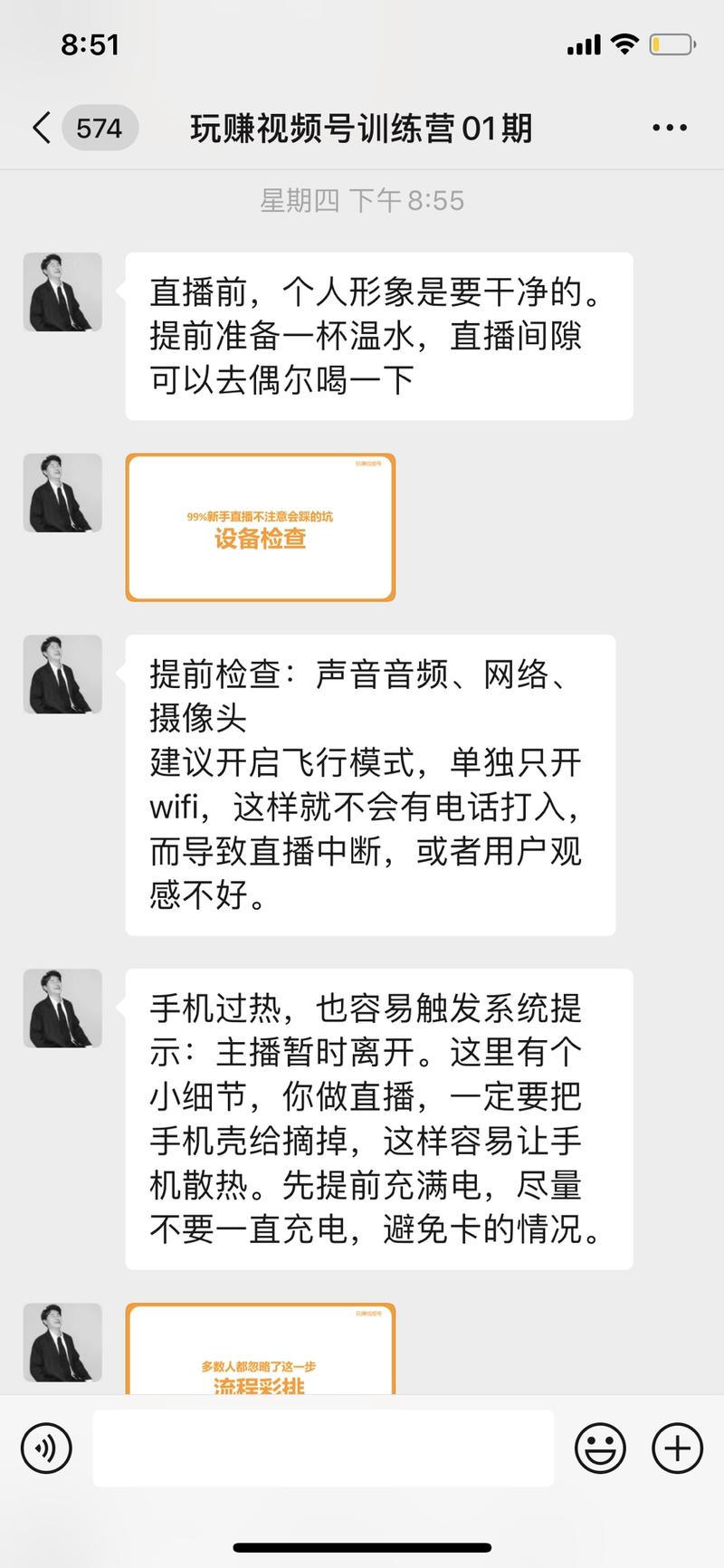Open the emoji picker

598,1448
